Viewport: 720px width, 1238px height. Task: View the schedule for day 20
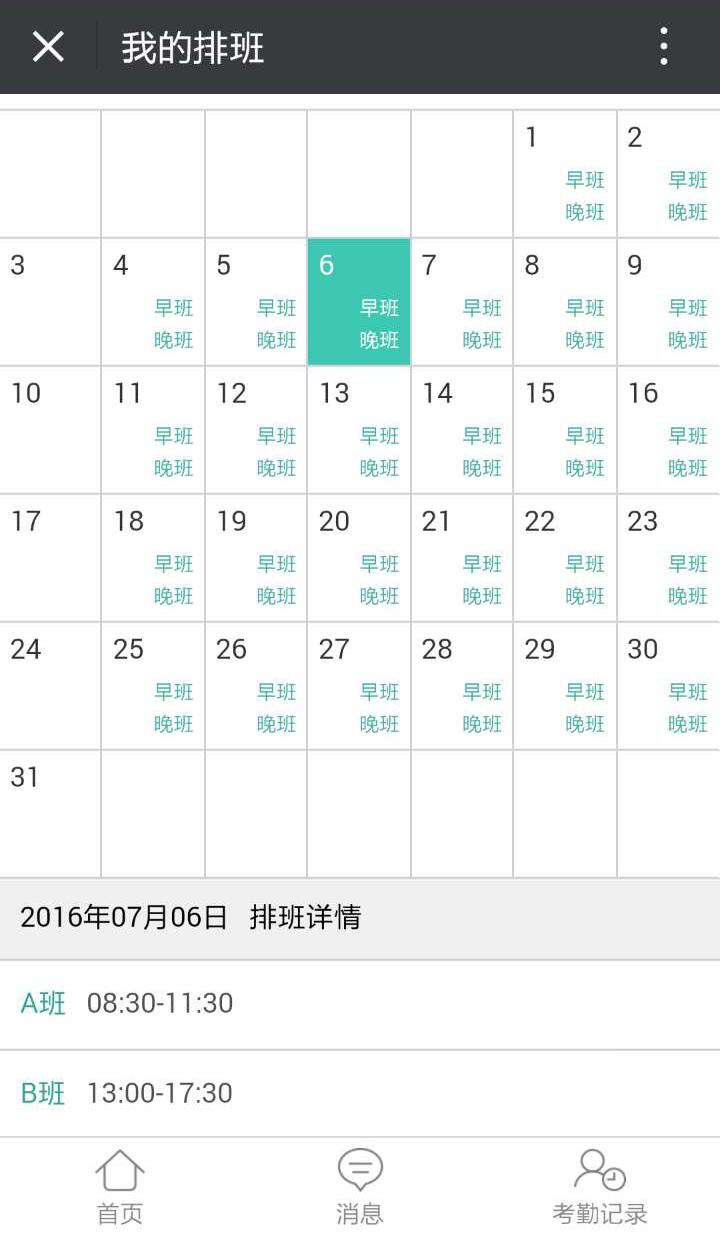359,558
